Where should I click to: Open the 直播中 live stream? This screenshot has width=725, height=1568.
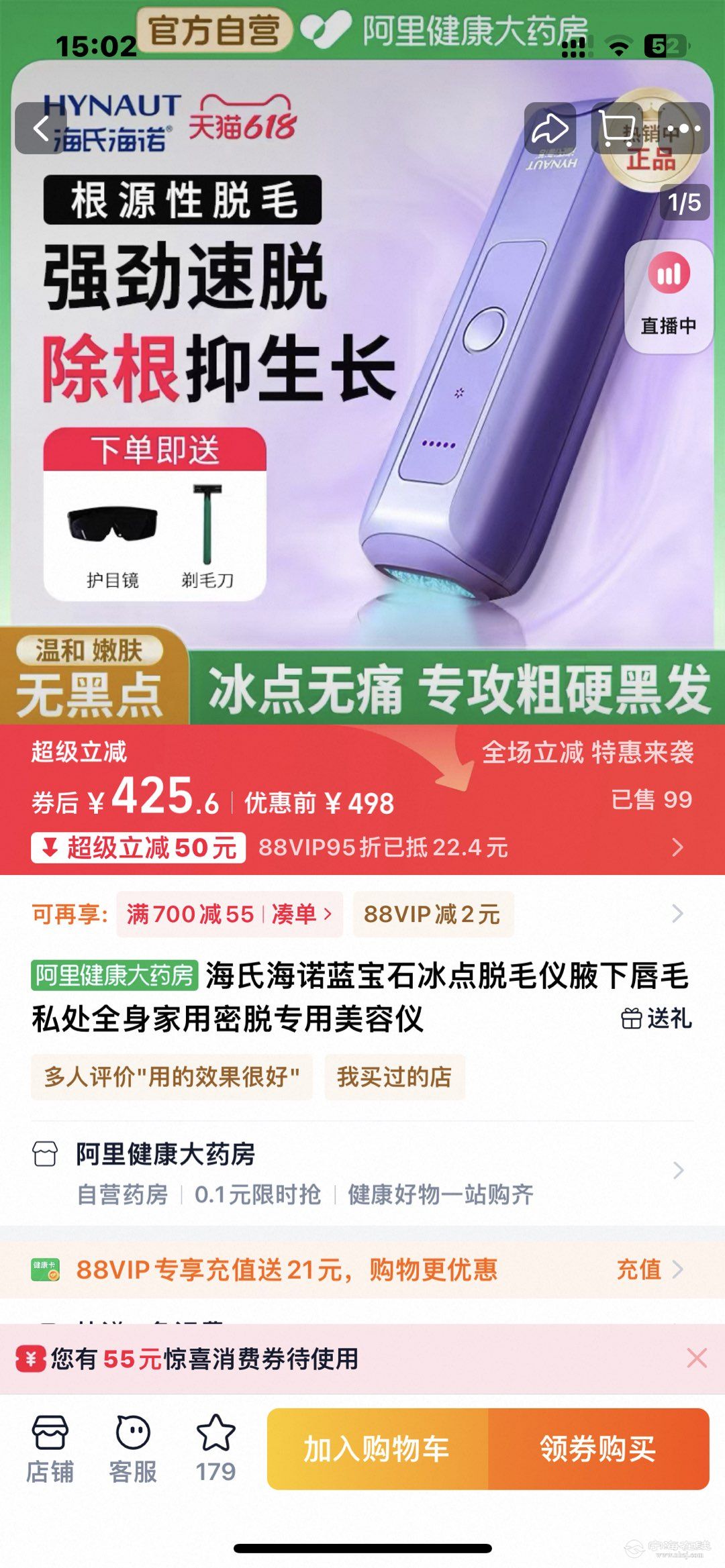click(x=668, y=295)
